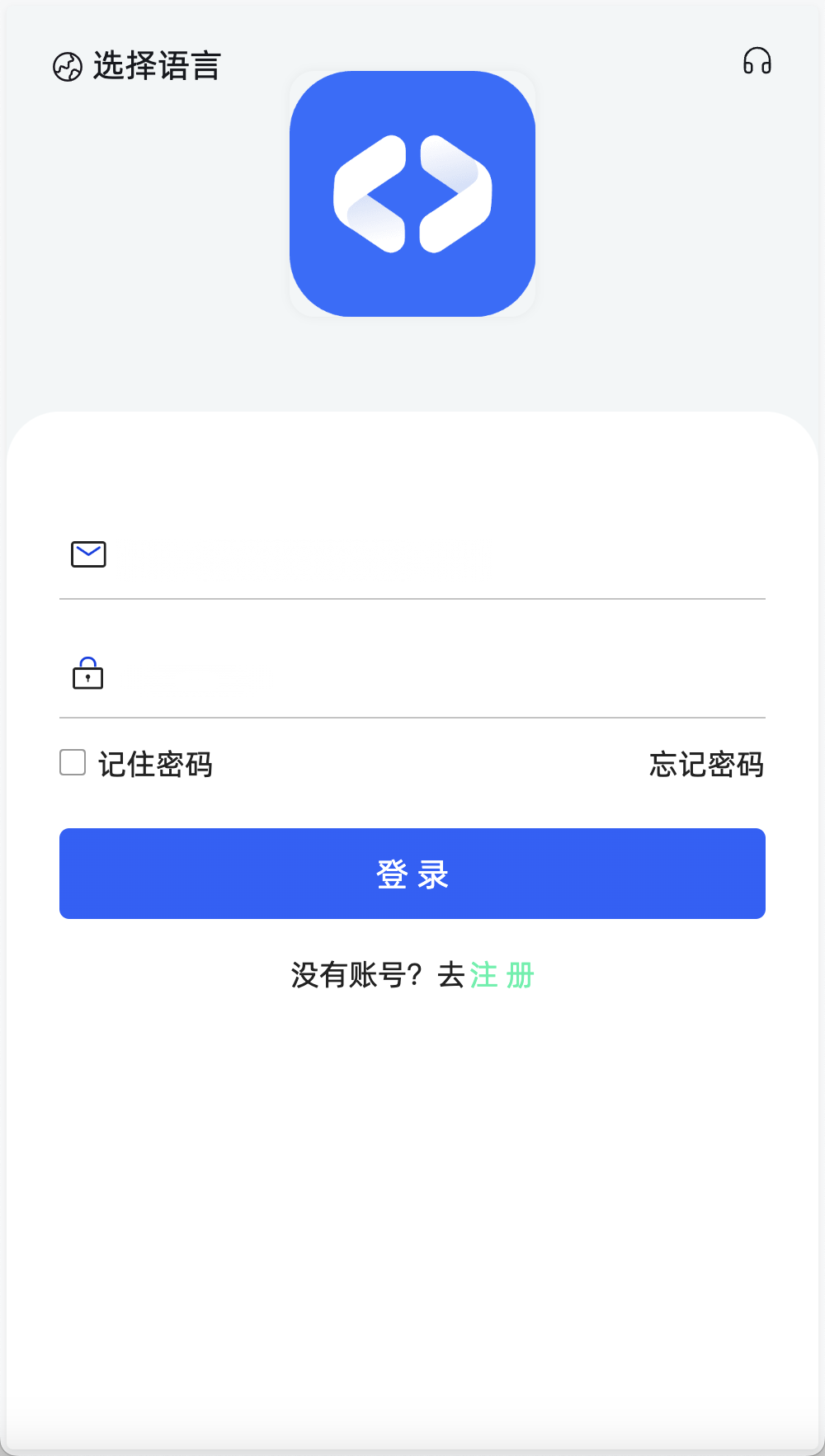This screenshot has width=825, height=1456.
Task: Select the 忘记密码 option
Action: click(705, 766)
